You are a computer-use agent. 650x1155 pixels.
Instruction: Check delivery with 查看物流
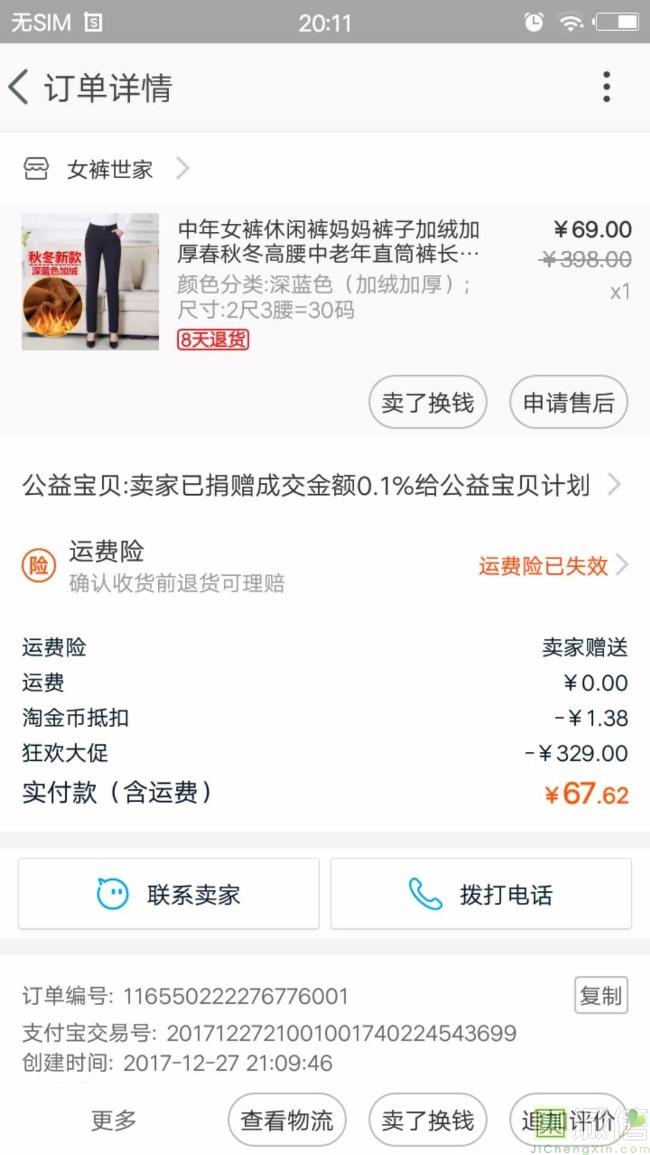(286, 1121)
